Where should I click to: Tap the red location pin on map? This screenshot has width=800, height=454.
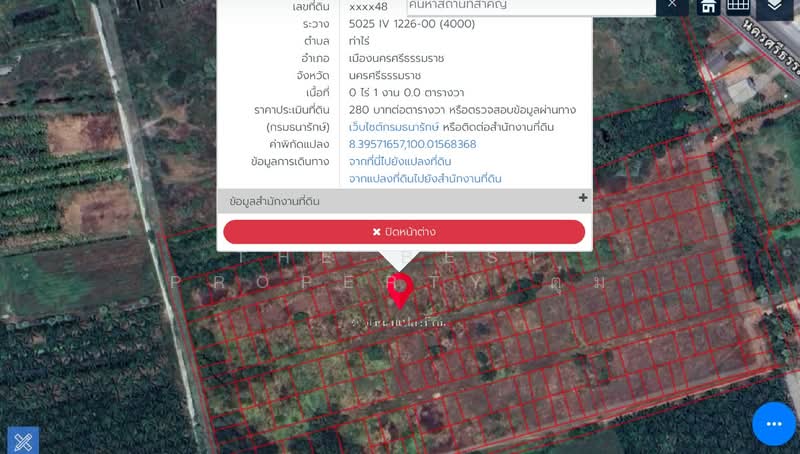tap(400, 288)
